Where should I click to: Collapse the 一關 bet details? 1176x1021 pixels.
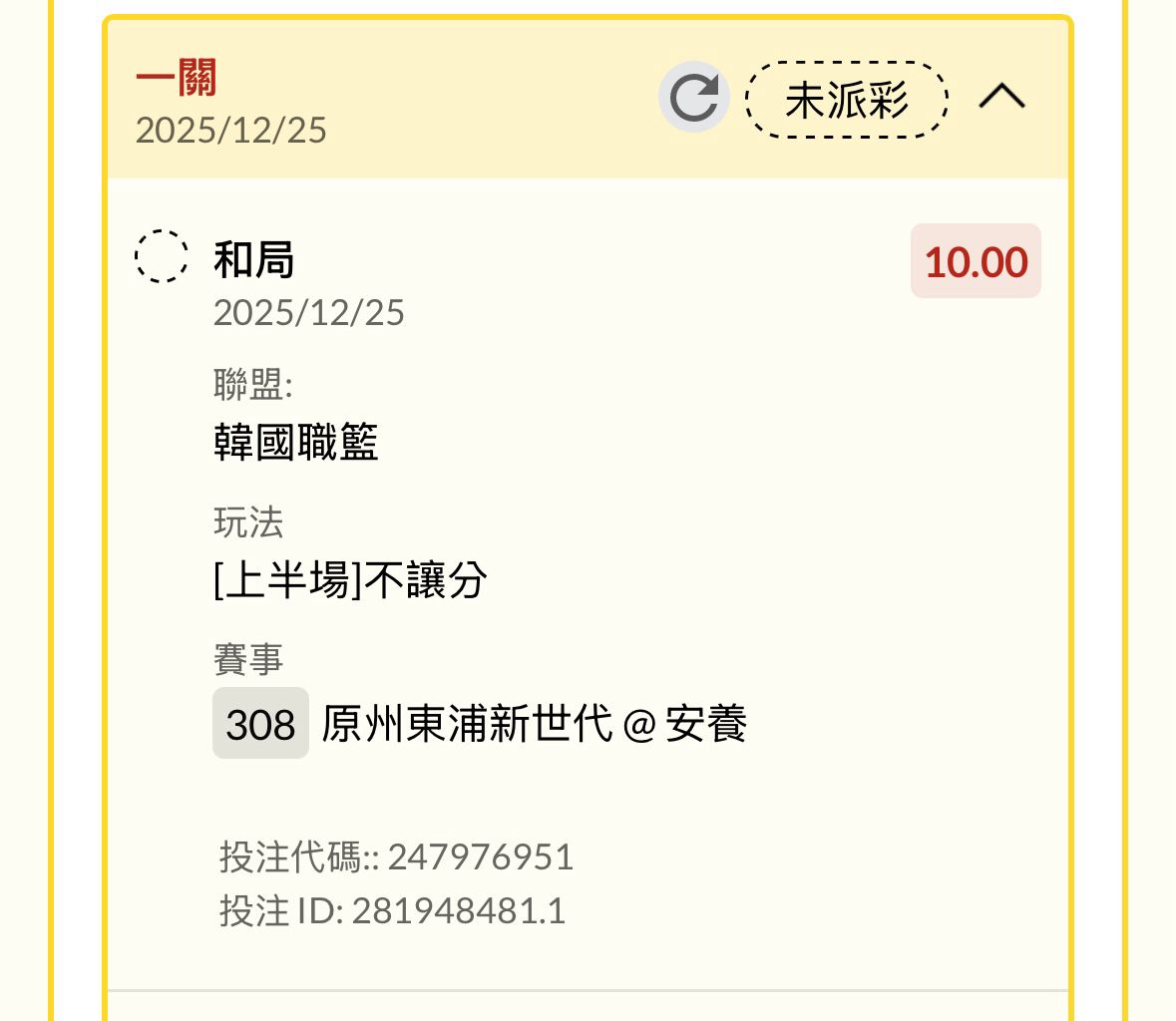click(1002, 97)
